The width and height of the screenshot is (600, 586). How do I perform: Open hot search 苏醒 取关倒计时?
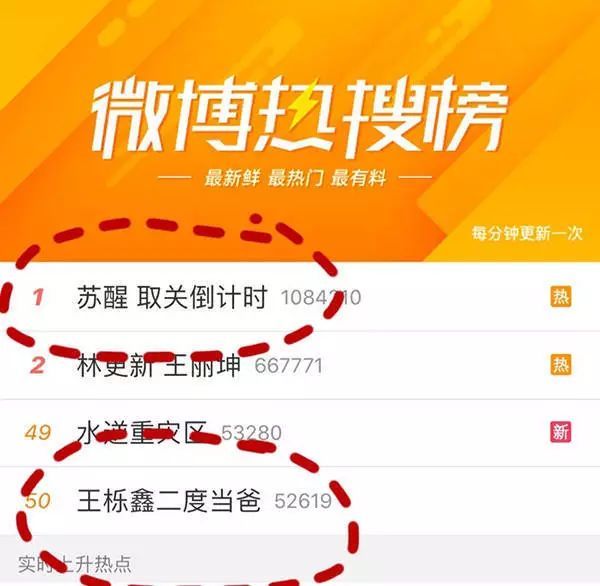[x=172, y=297]
